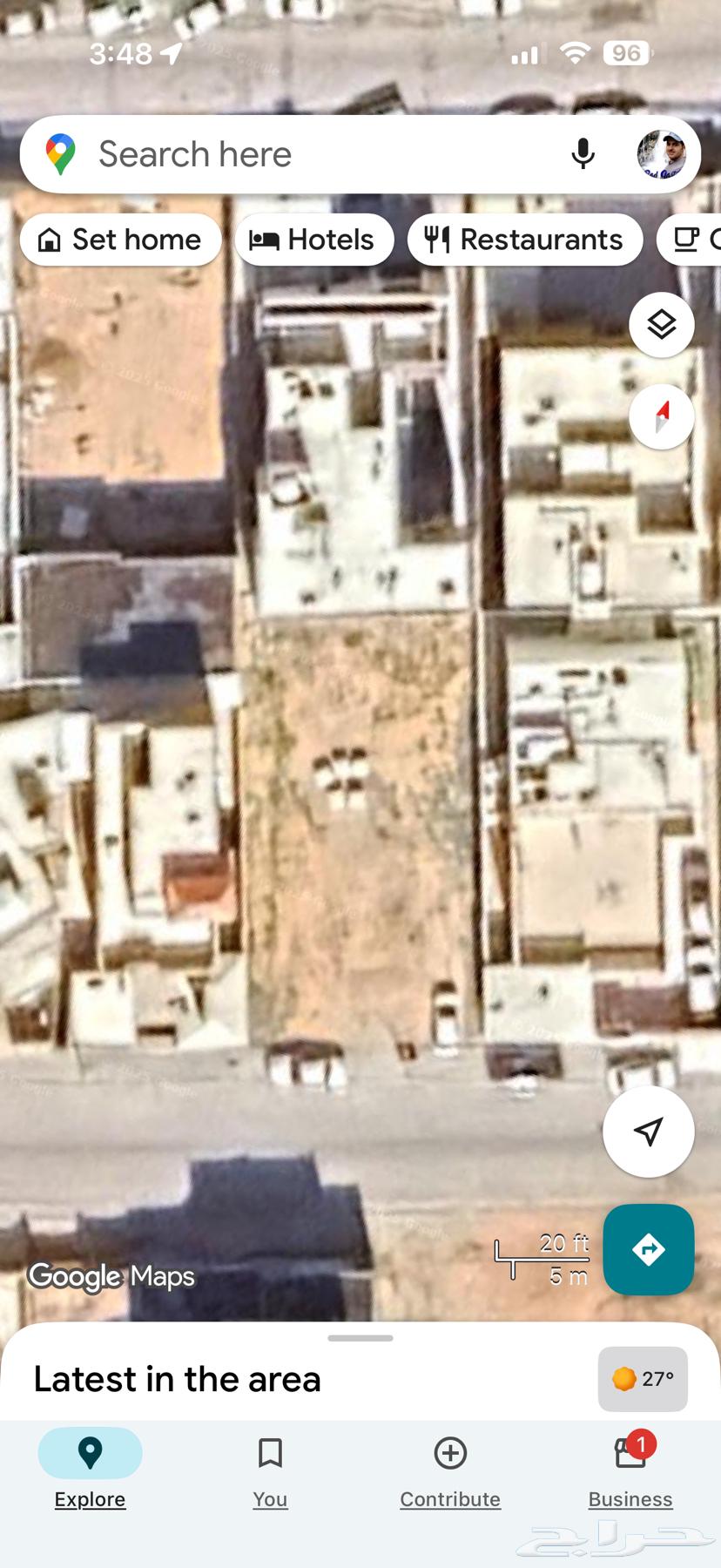The height and width of the screenshot is (1568, 721).
Task: Select the Restaurants chip
Action: click(524, 240)
